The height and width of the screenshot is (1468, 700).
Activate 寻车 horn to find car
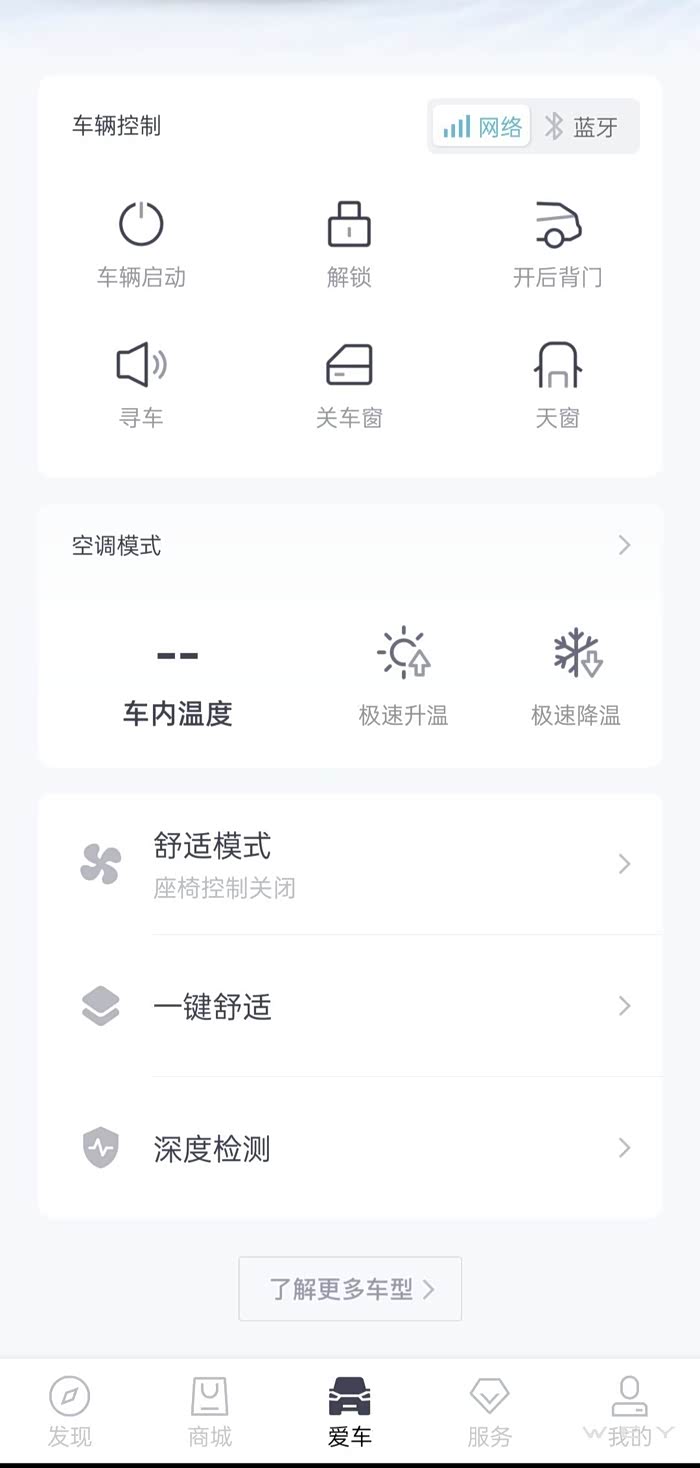(x=141, y=384)
